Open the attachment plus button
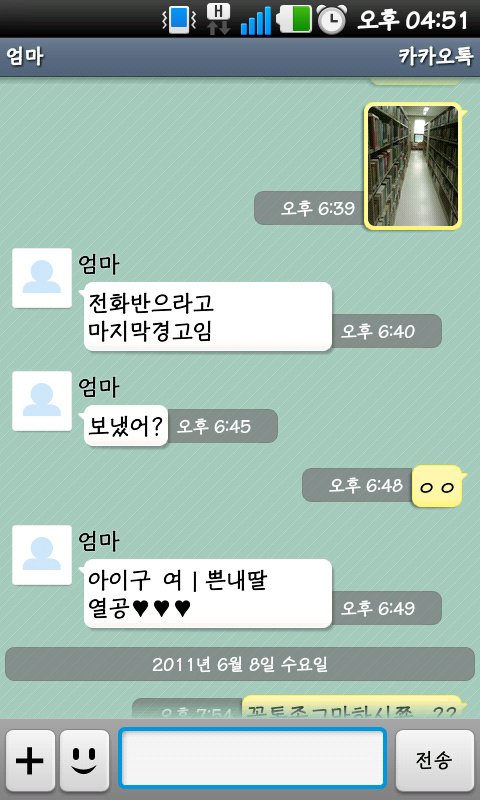Screen dimensions: 480x800 click(30, 760)
